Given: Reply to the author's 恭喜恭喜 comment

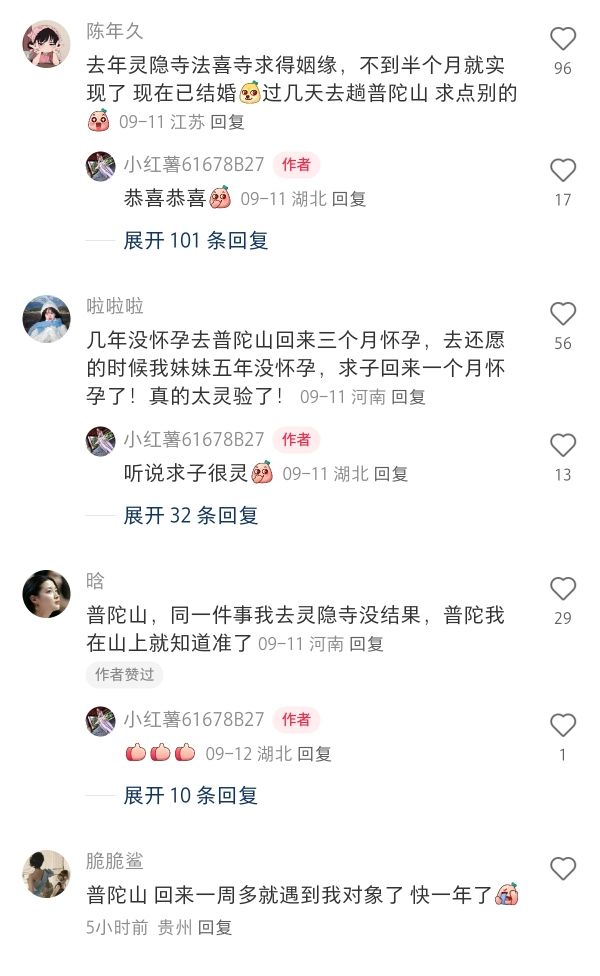Looking at the screenshot, I should coord(349,199).
